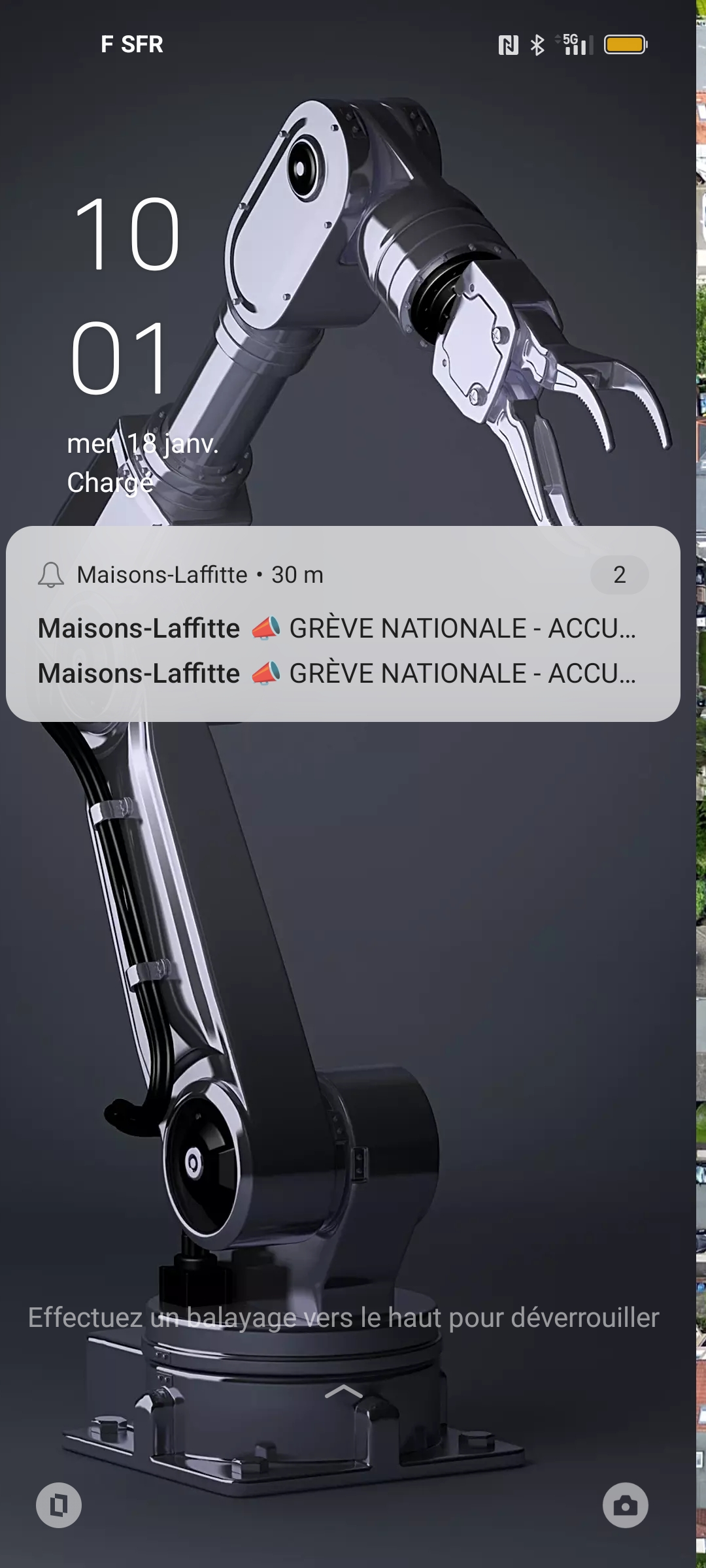
Task: Expand the grouped notifications count badge
Action: pos(619,575)
